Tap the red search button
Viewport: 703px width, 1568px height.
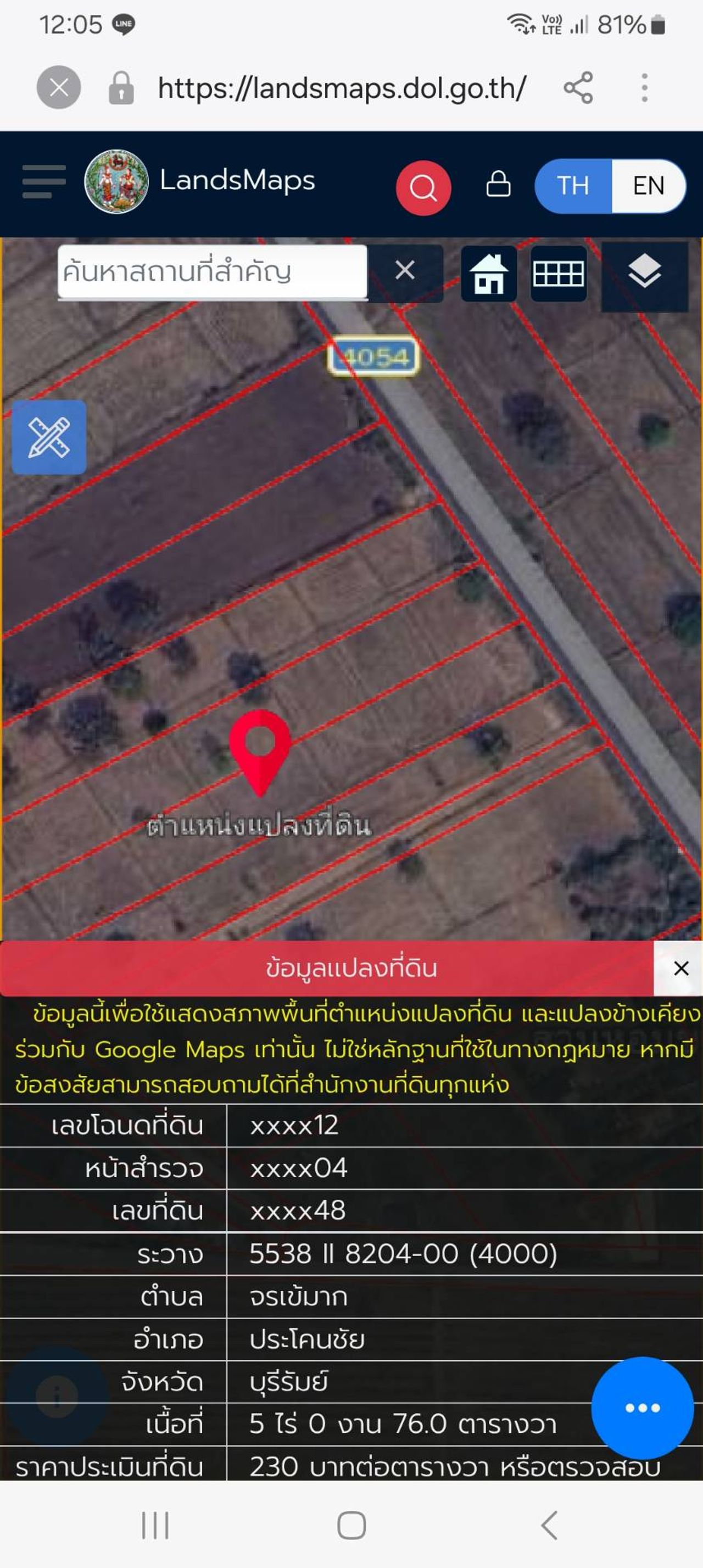[423, 187]
